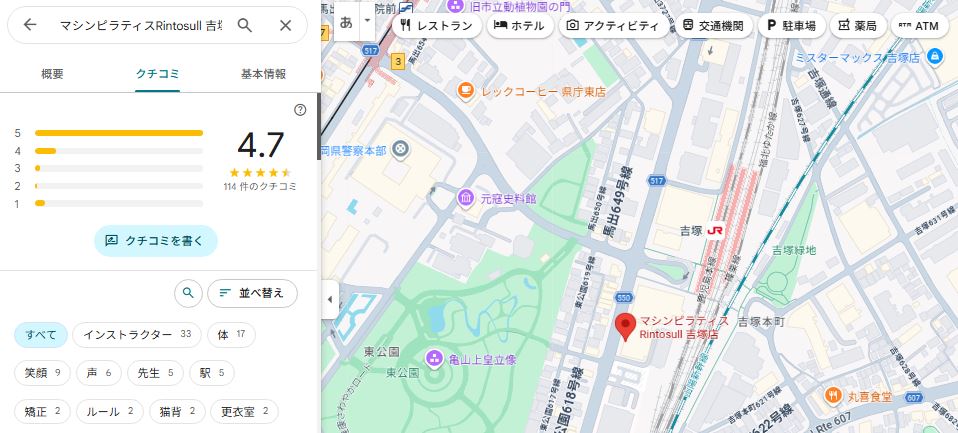Image resolution: width=958 pixels, height=433 pixels.
Task: Tap the magnifier in the search box
Action: point(245,25)
